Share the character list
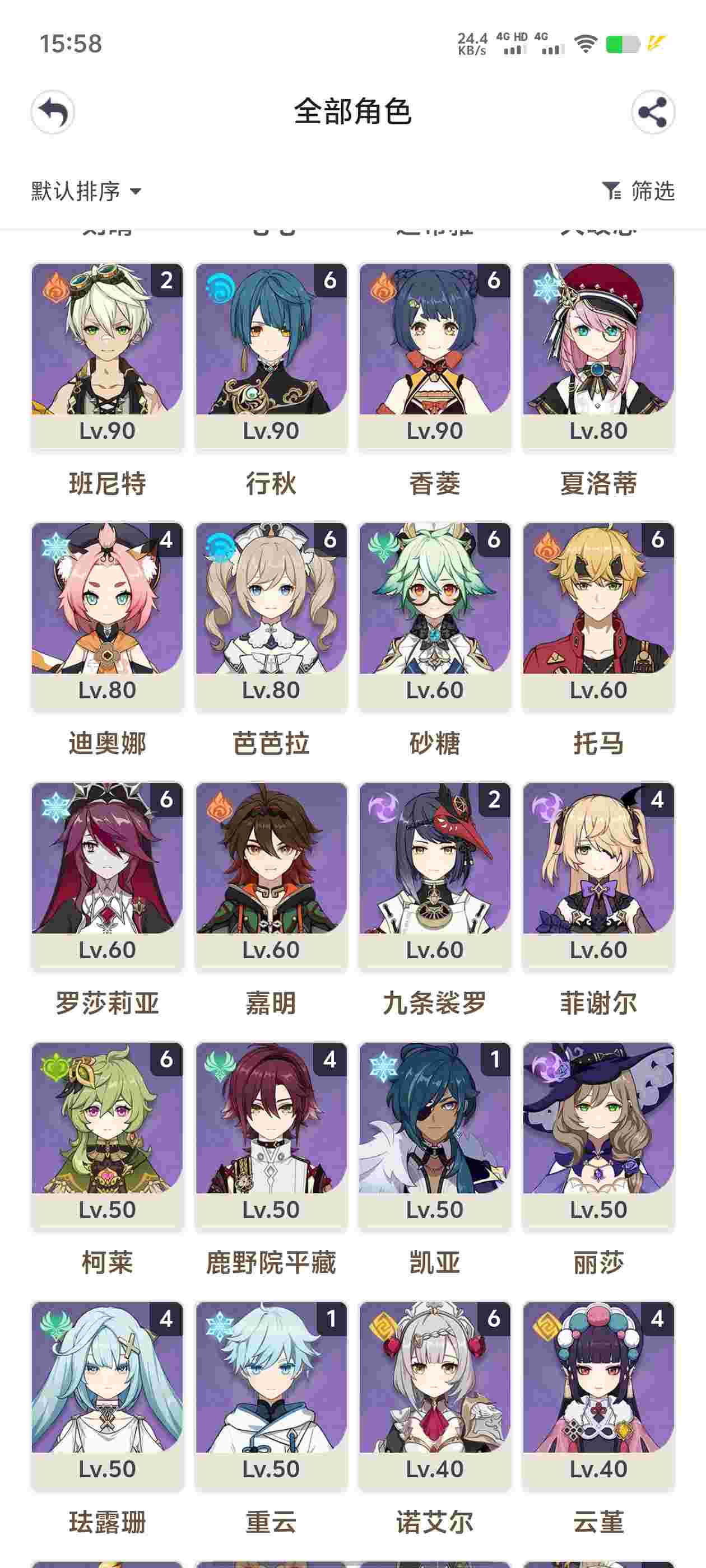The height and width of the screenshot is (1568, 706). click(x=652, y=112)
